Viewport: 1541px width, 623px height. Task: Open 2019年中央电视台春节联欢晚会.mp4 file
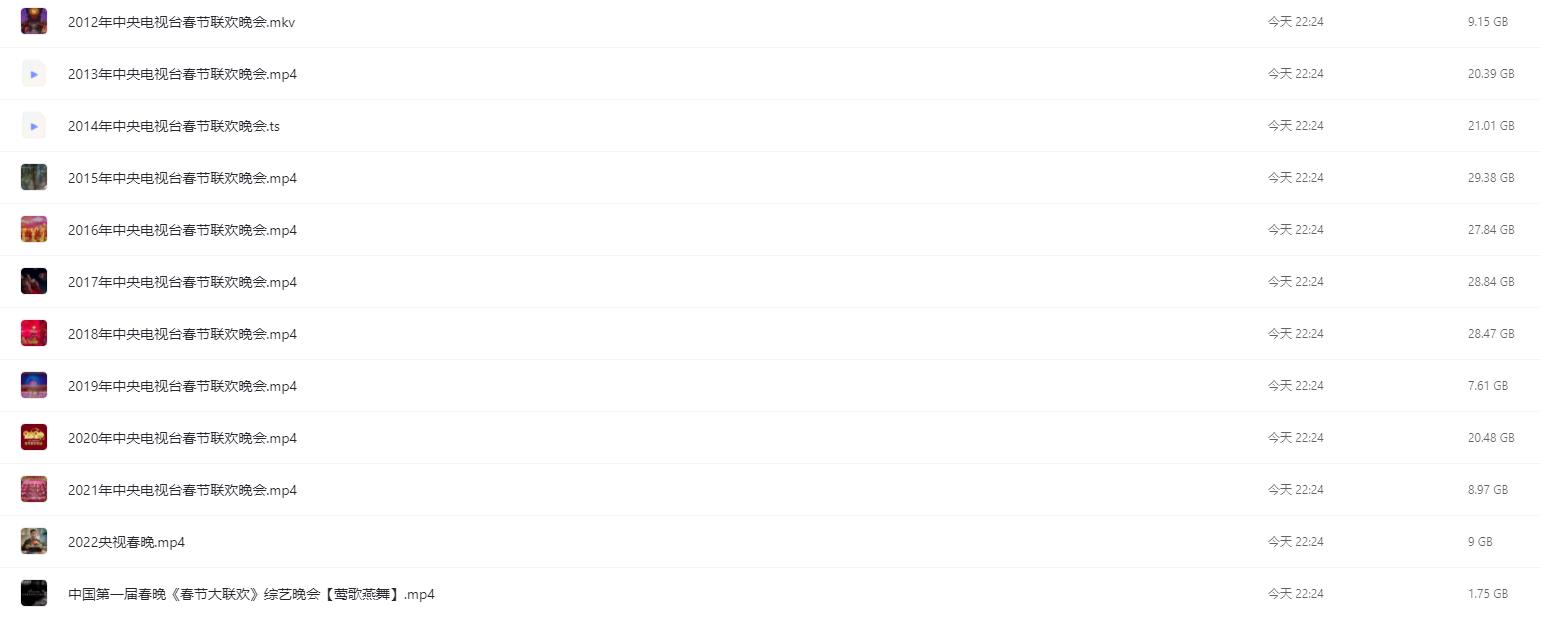click(182, 386)
